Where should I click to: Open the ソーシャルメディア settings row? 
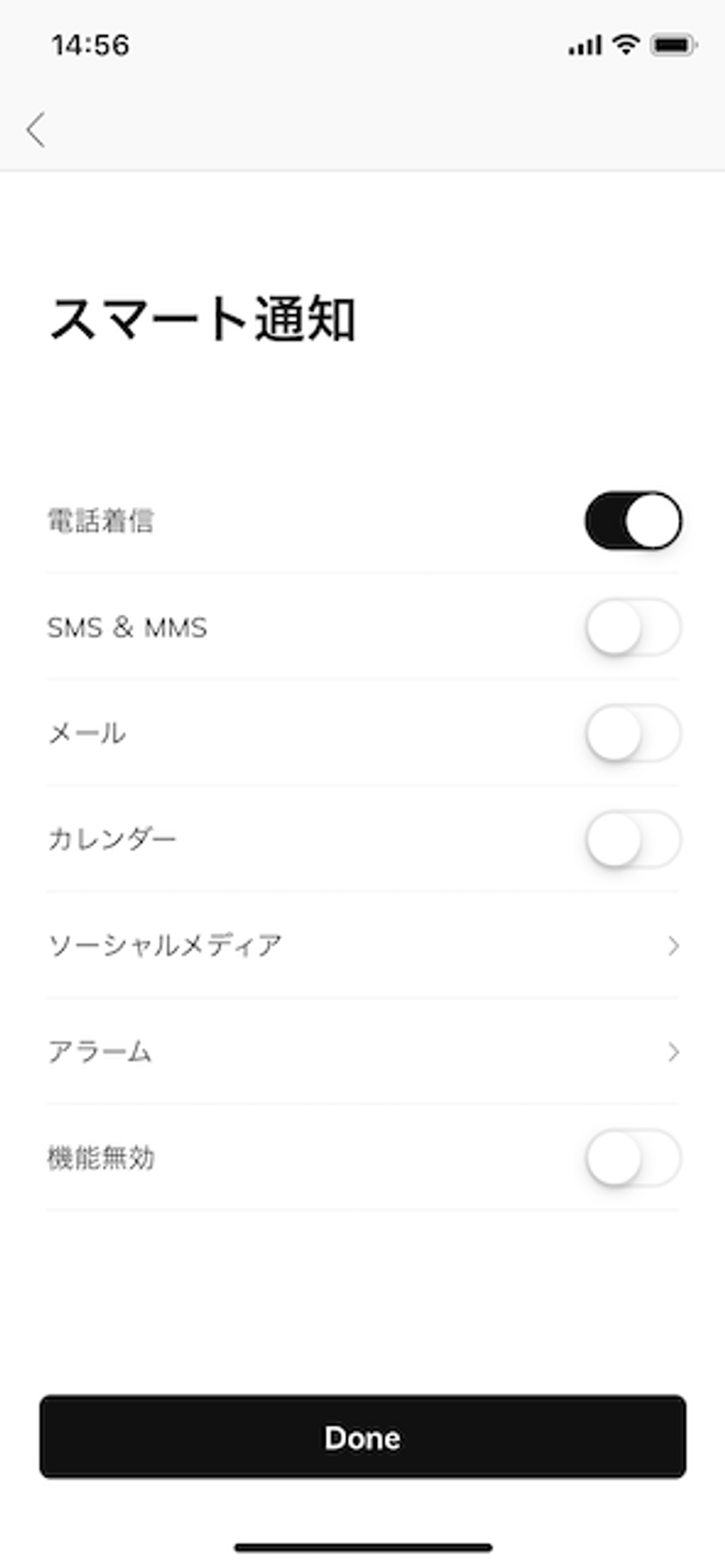click(362, 945)
